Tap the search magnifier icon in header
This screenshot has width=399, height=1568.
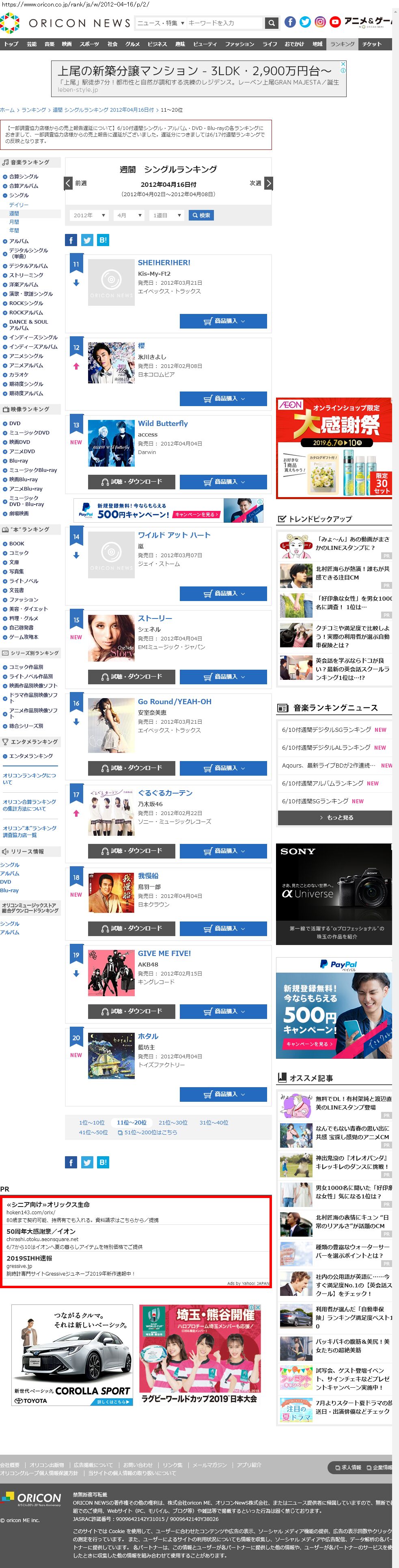pyautogui.click(x=272, y=23)
